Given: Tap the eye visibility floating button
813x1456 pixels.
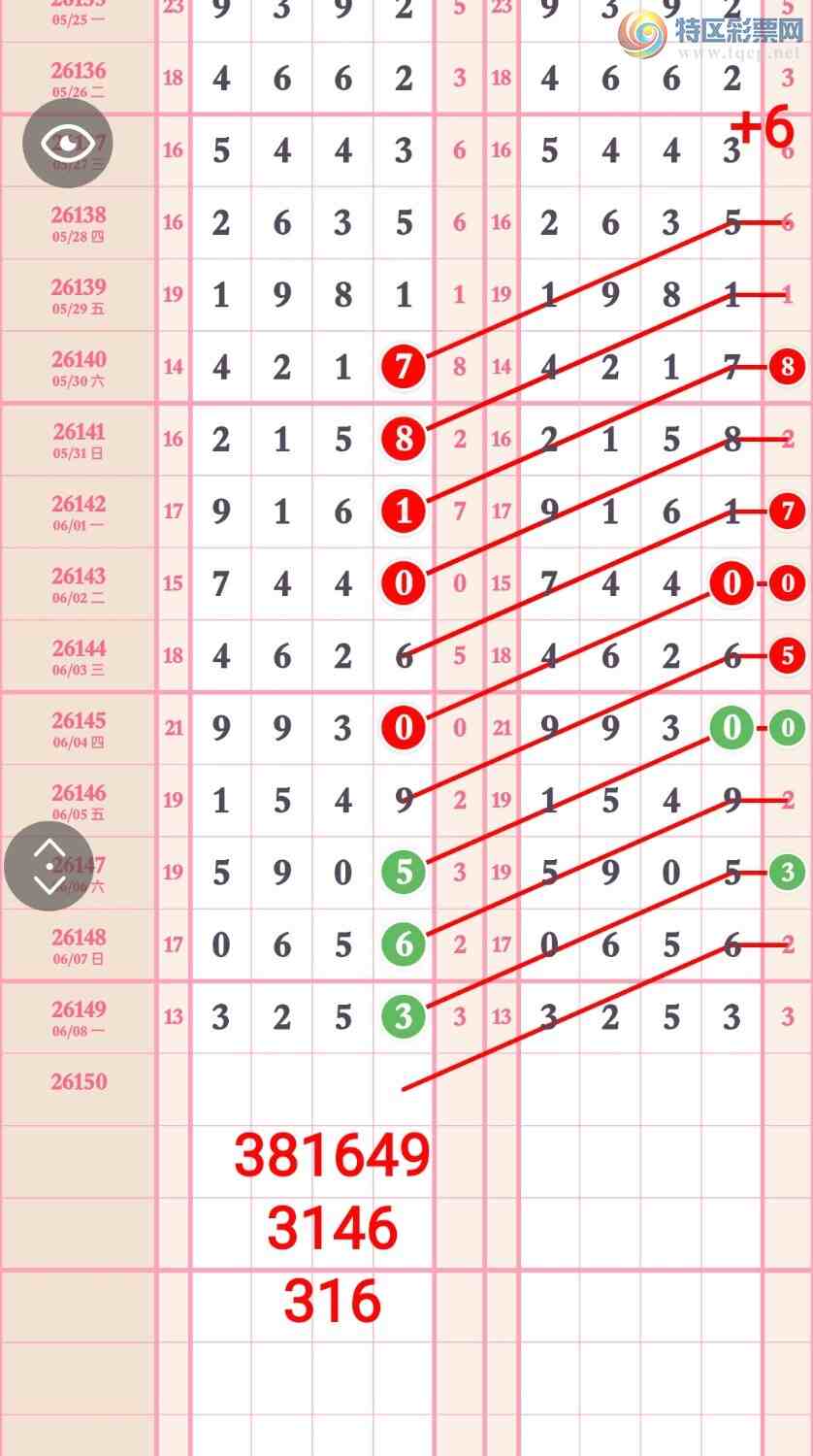Looking at the screenshot, I should point(68,144).
